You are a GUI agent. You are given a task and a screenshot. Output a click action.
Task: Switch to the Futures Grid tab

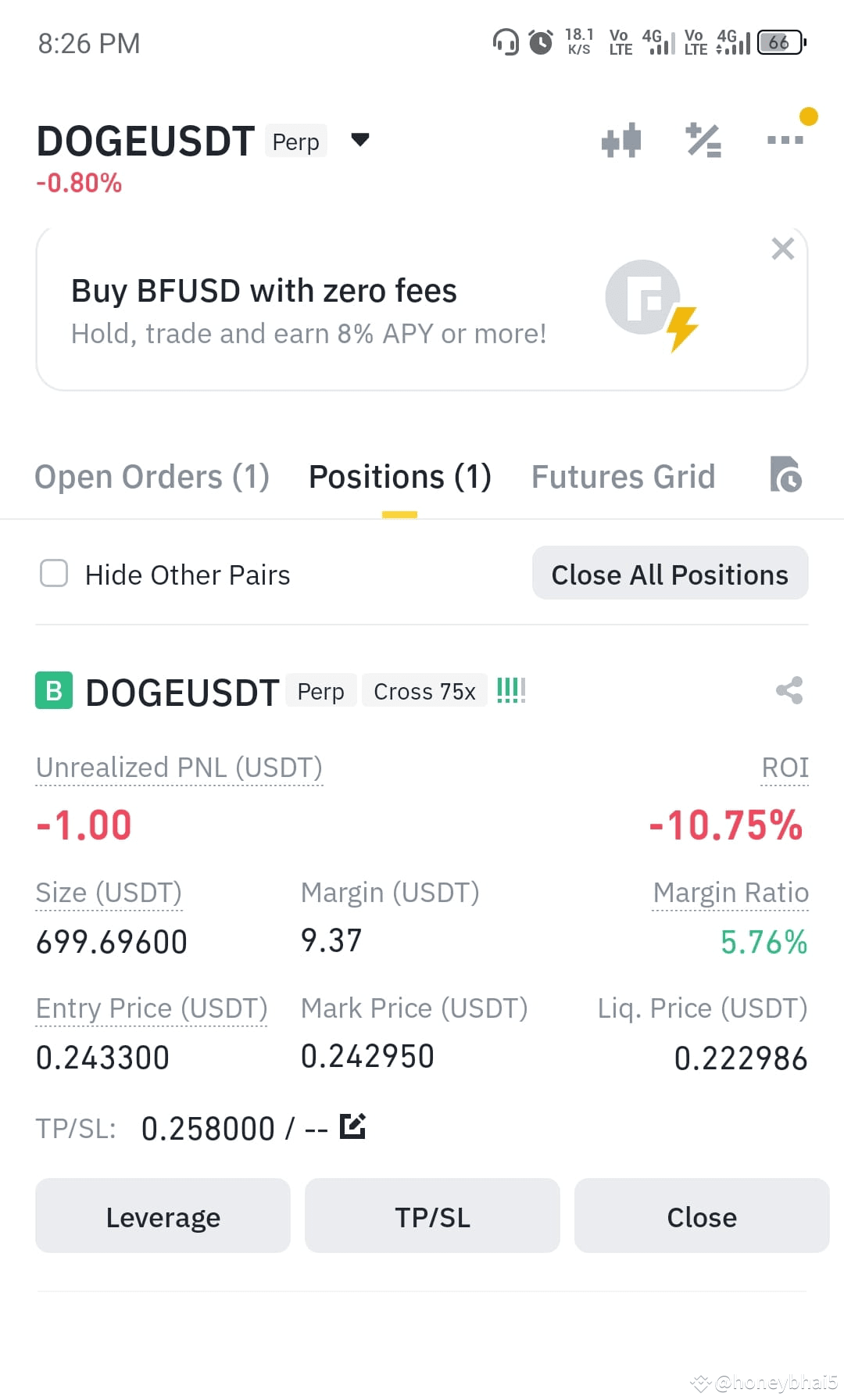coord(623,477)
